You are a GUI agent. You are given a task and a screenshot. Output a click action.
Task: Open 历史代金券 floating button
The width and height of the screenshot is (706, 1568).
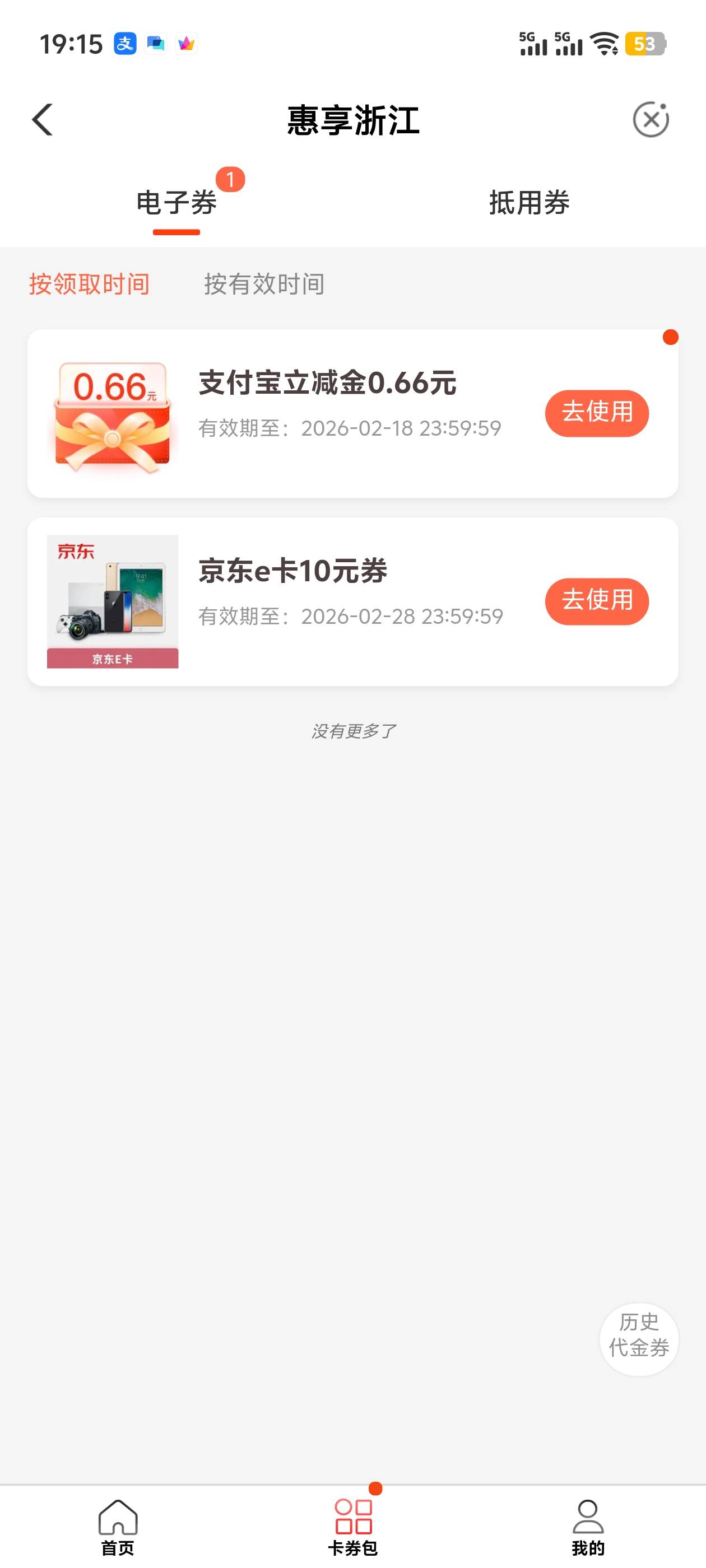[x=638, y=1339]
